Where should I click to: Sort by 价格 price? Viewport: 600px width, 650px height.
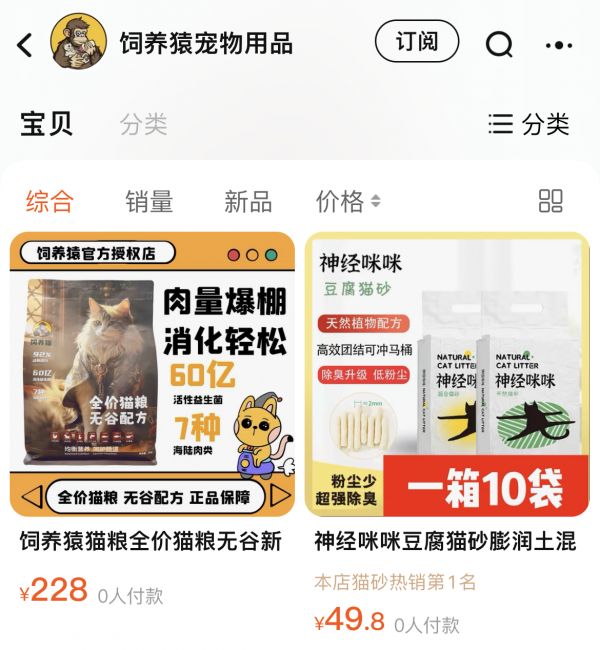(347, 201)
